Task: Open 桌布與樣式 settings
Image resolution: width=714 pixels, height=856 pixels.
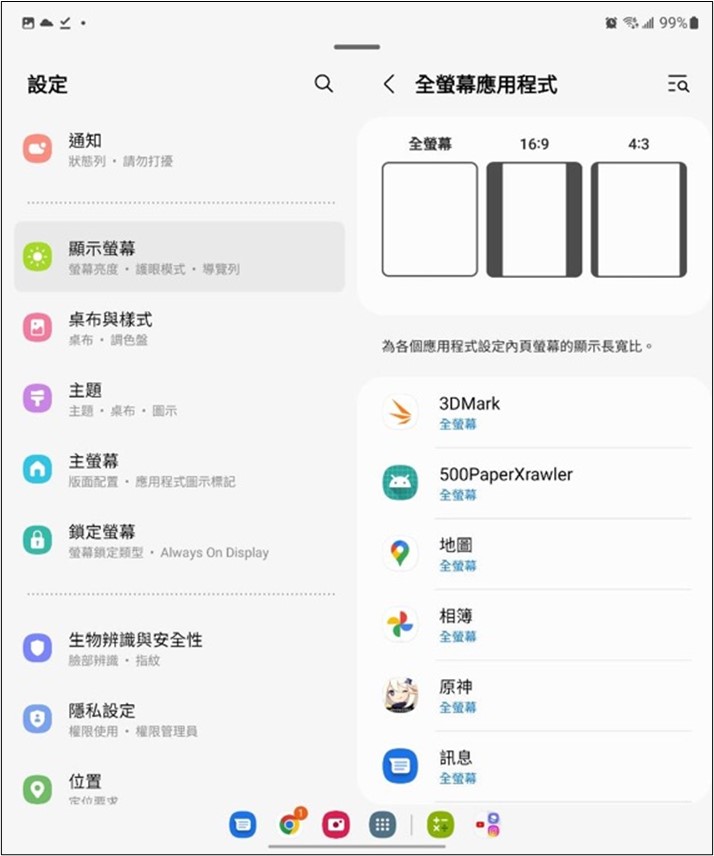Action: [180, 328]
